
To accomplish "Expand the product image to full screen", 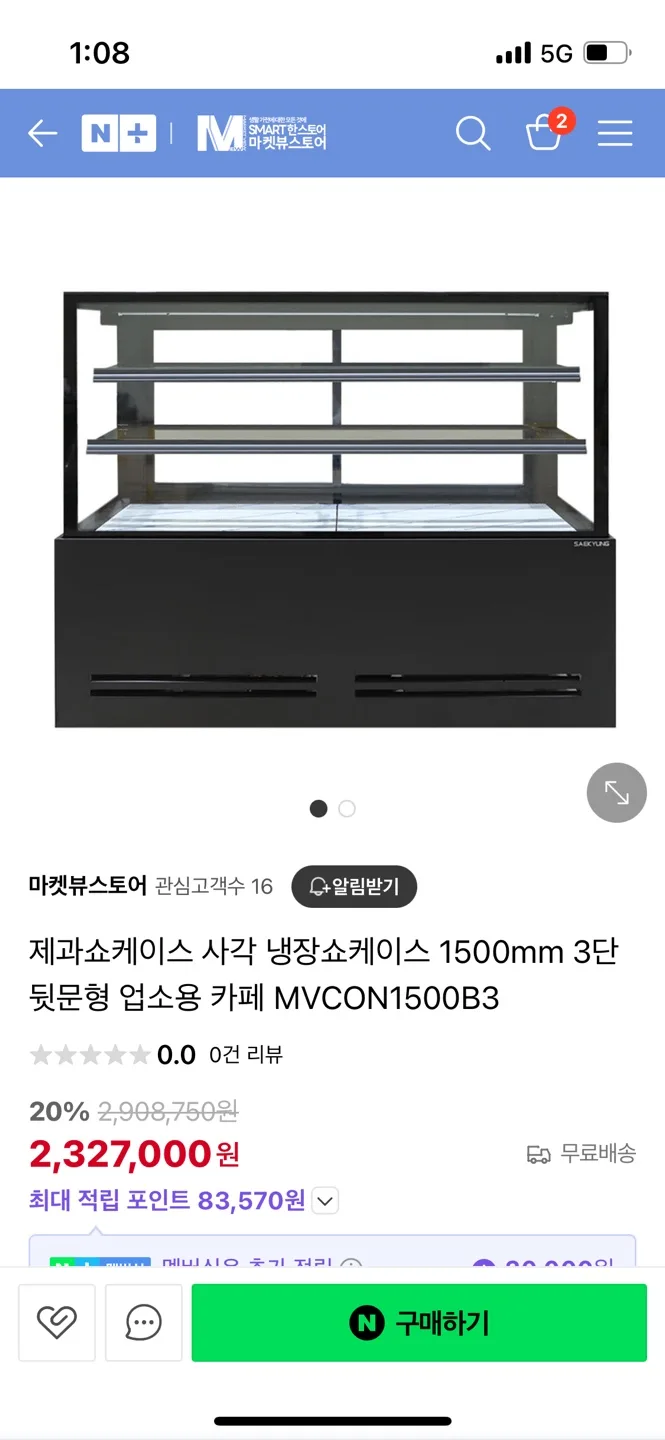I will tap(616, 793).
